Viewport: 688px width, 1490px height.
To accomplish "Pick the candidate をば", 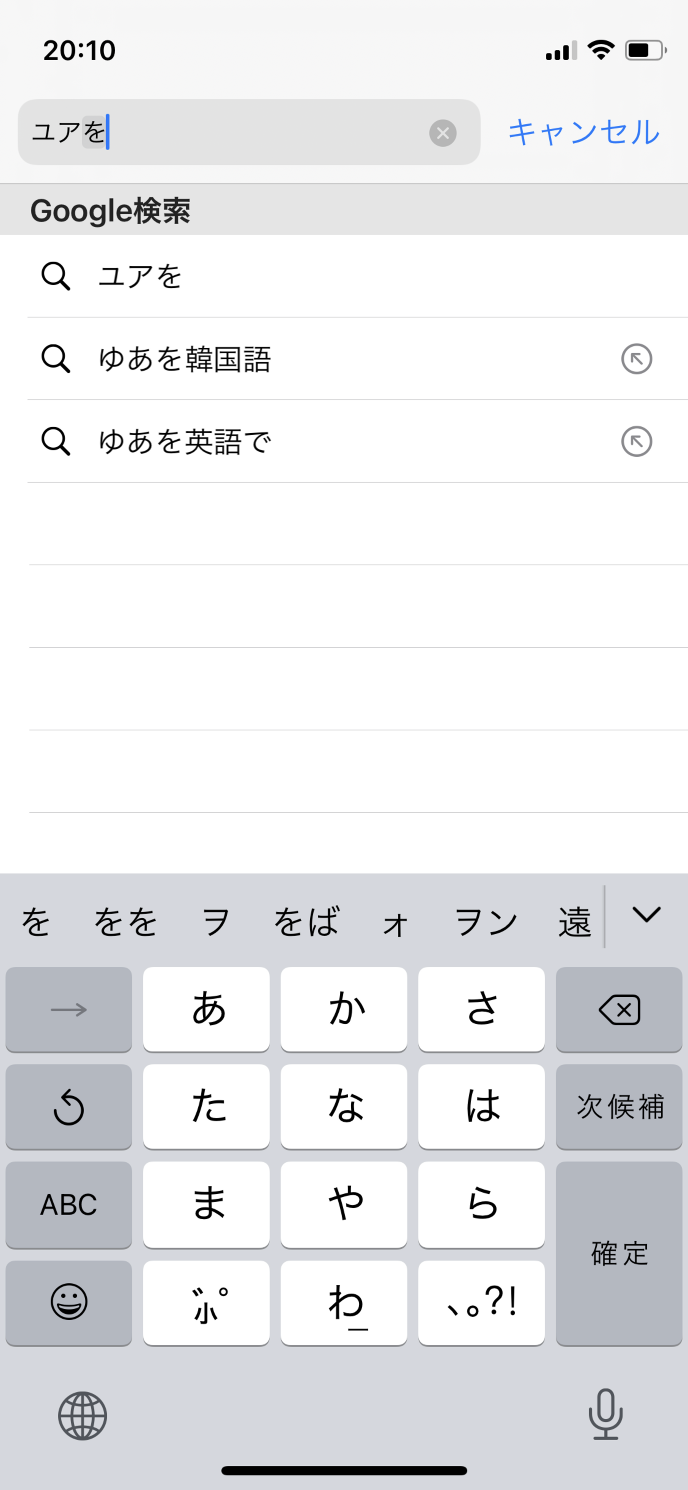I will (x=306, y=921).
